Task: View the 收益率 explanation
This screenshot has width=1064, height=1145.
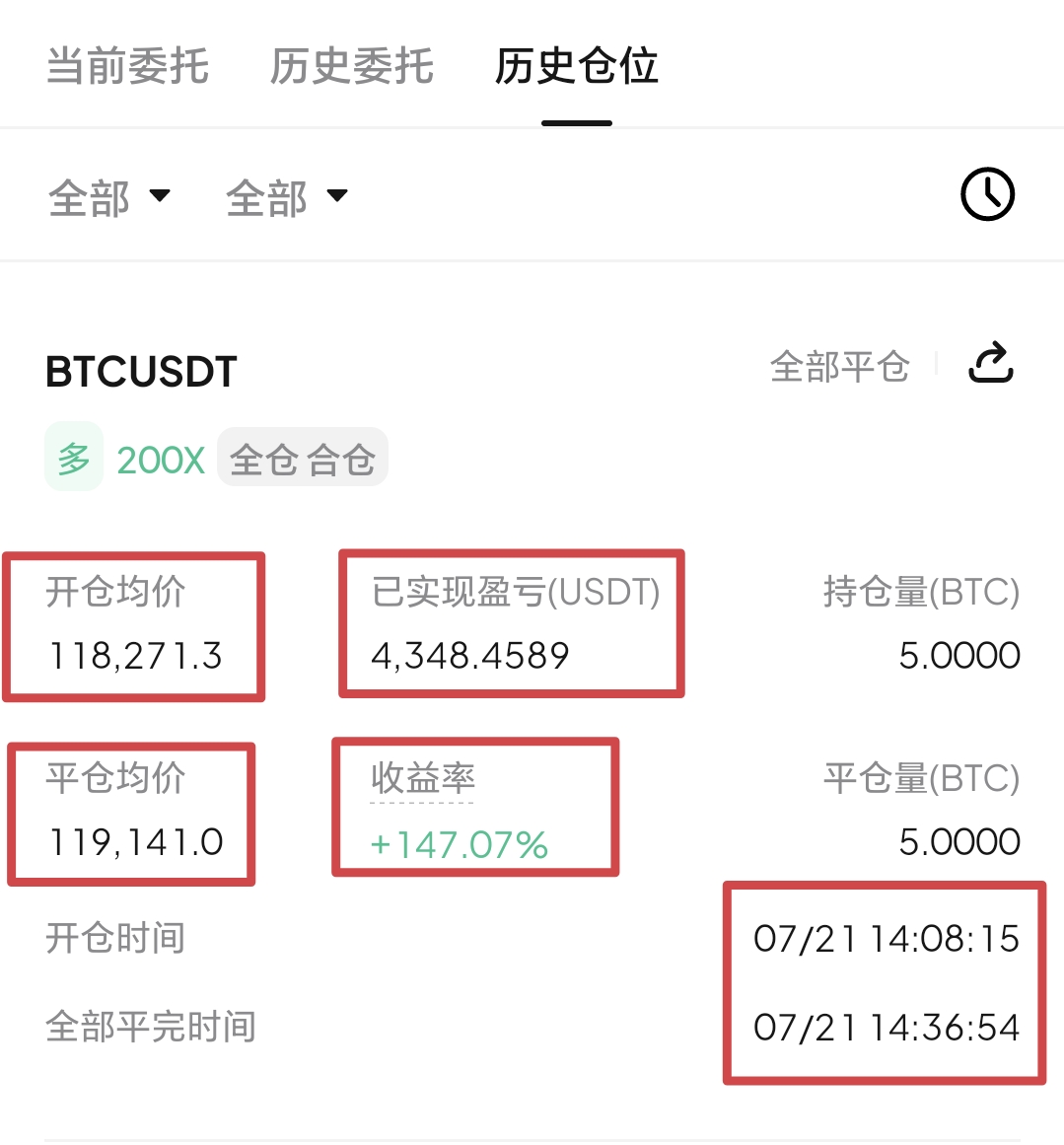Action: click(x=422, y=779)
